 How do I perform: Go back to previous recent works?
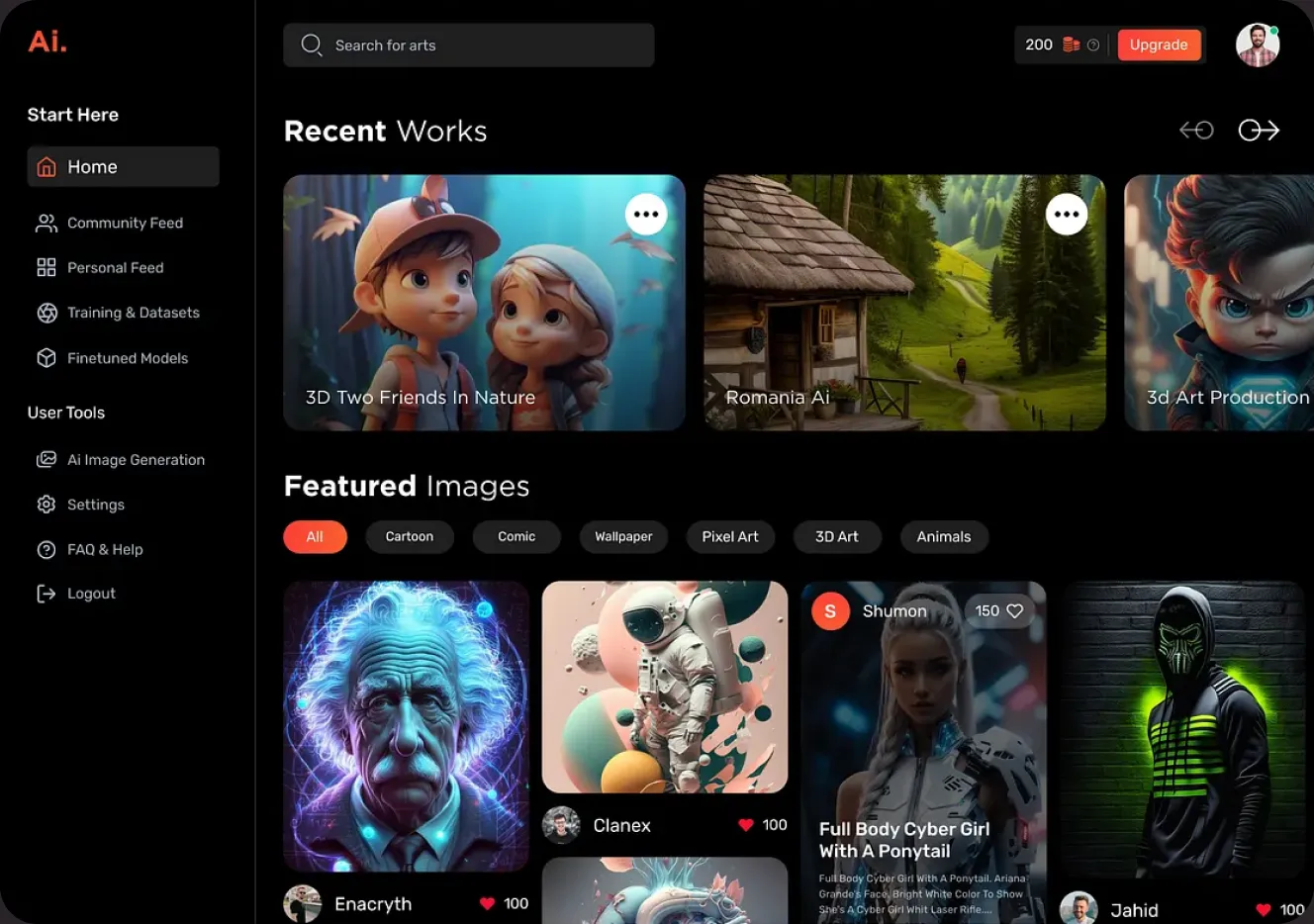(x=1196, y=130)
